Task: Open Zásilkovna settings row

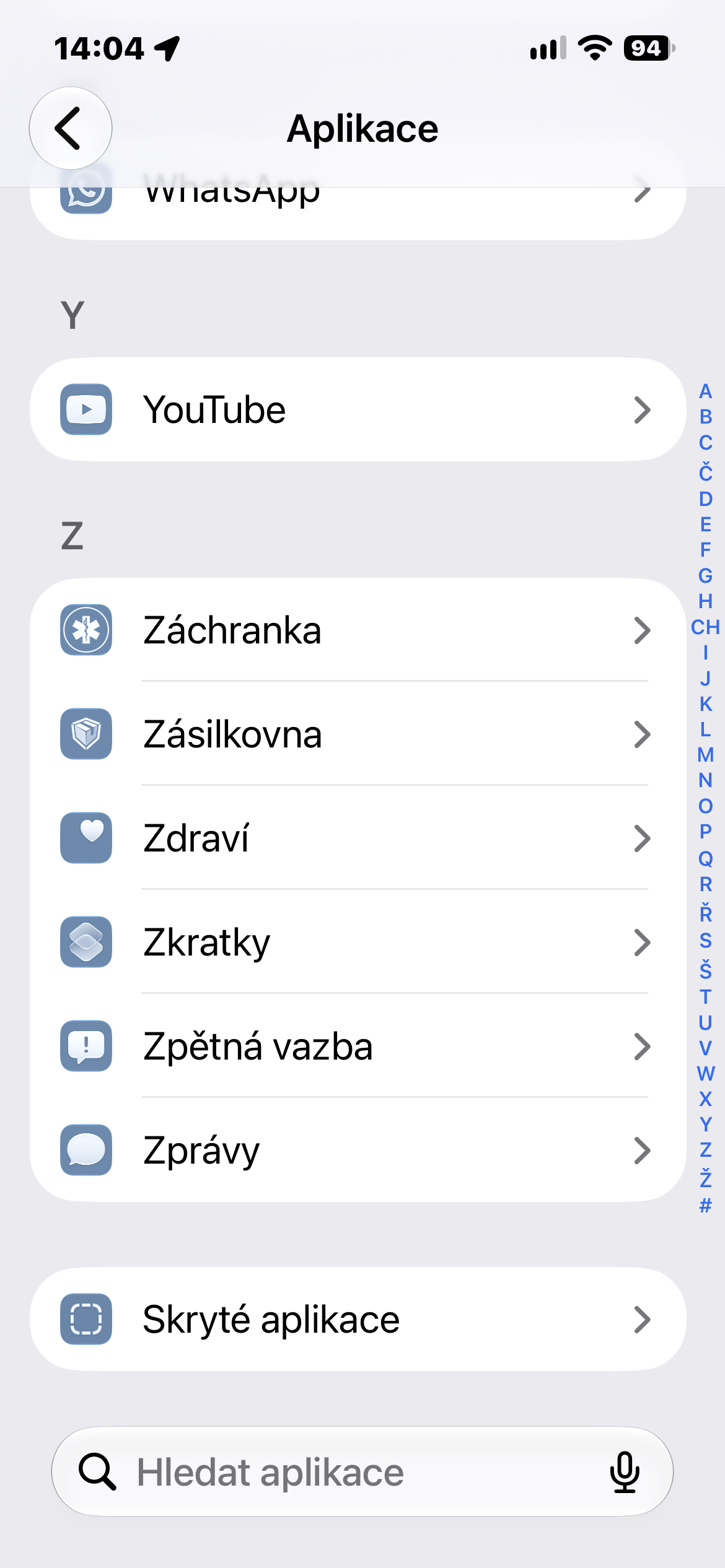Action: [x=358, y=734]
